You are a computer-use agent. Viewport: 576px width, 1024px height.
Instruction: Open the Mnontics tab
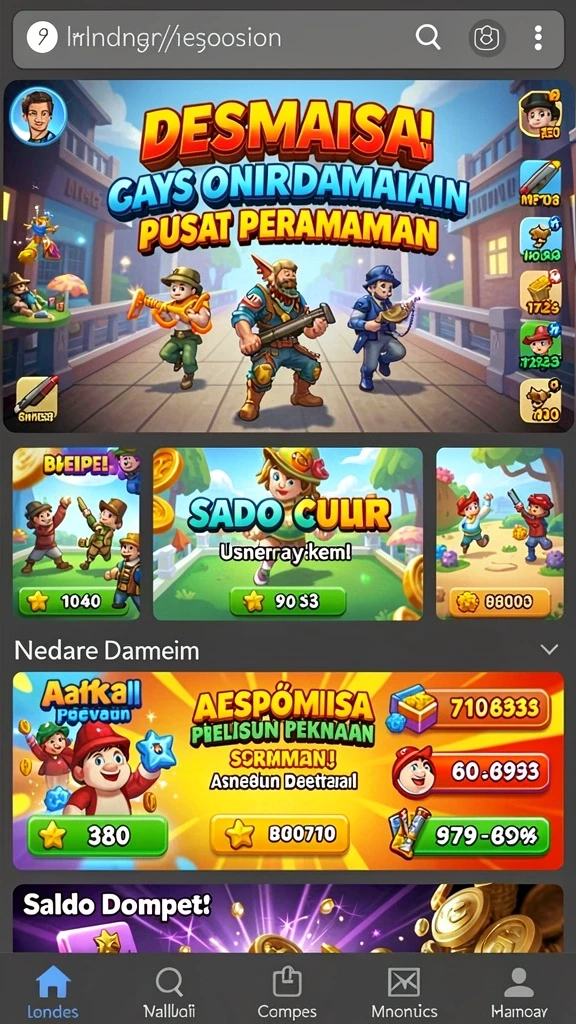pos(404,993)
